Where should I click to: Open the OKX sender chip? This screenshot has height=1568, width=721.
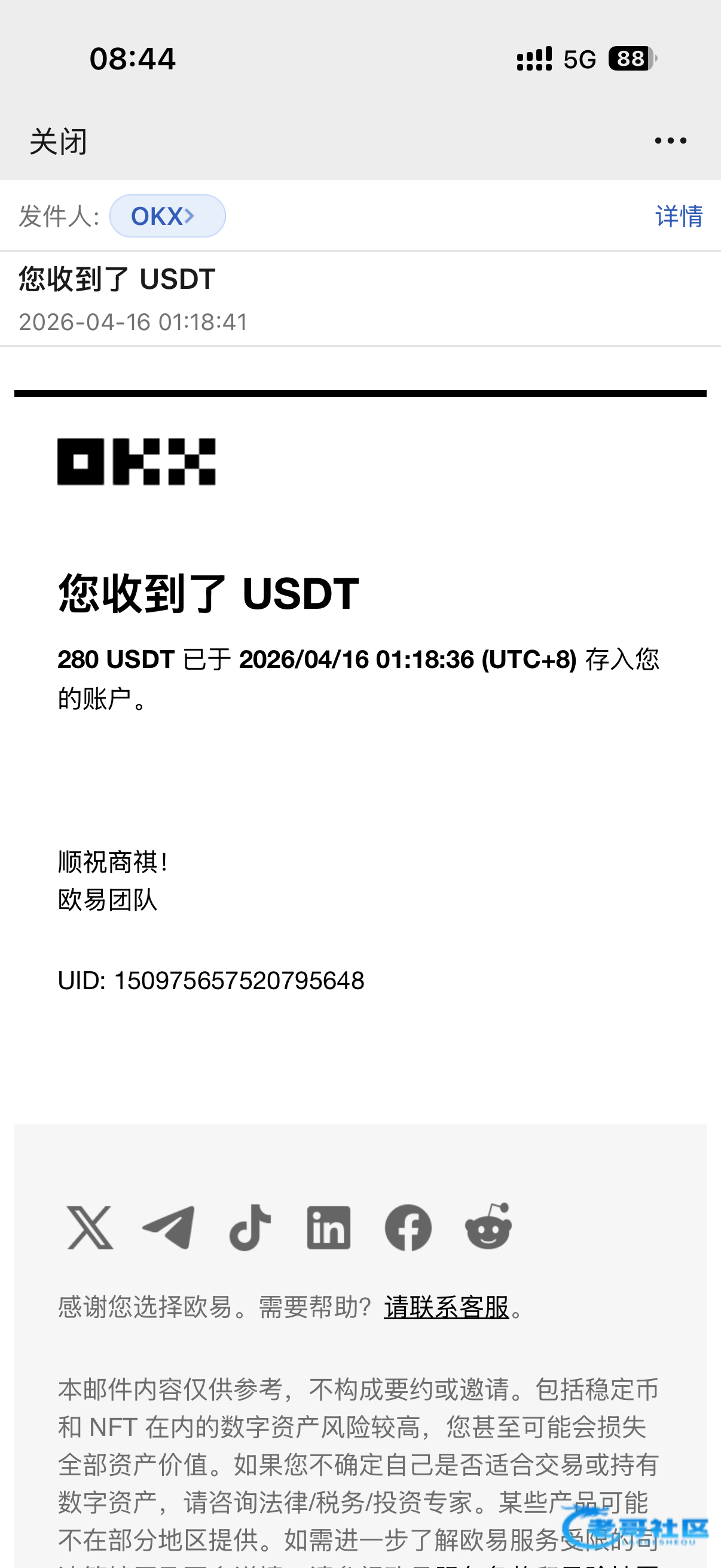[167, 216]
